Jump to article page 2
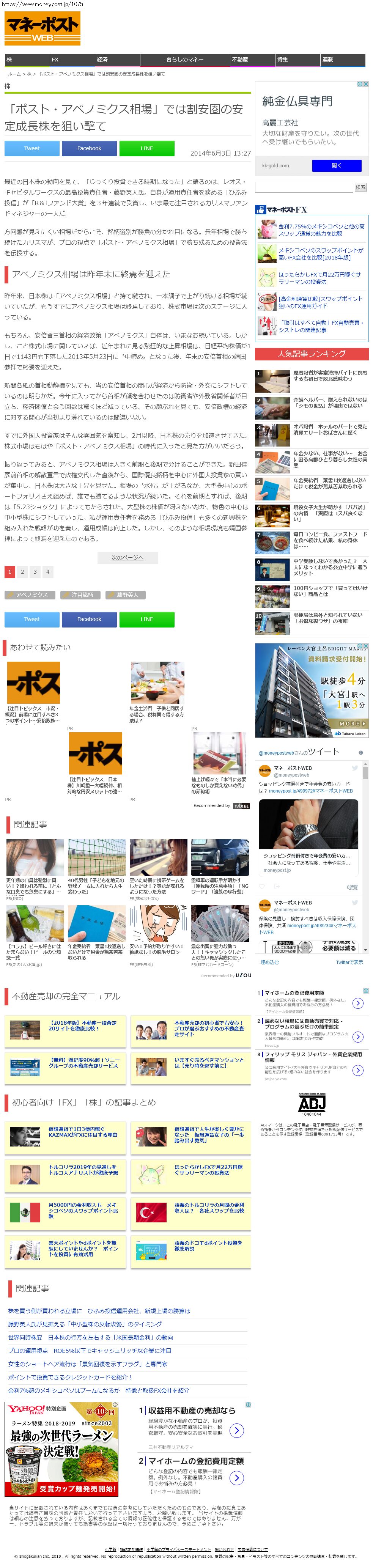373x1568 pixels. 22,572
